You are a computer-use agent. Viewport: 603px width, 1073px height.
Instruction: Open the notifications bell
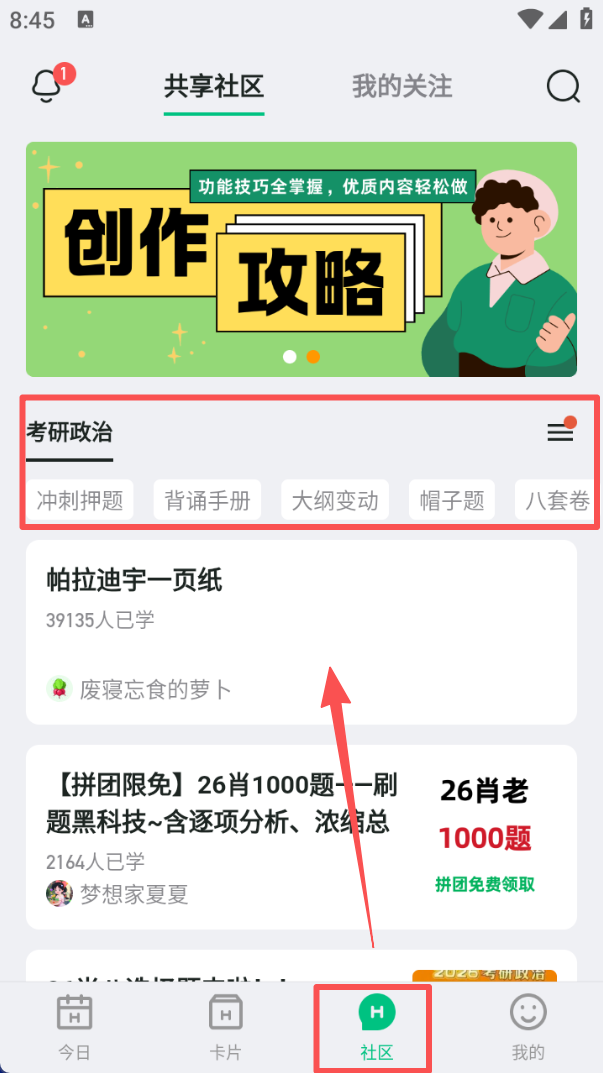click(x=48, y=86)
